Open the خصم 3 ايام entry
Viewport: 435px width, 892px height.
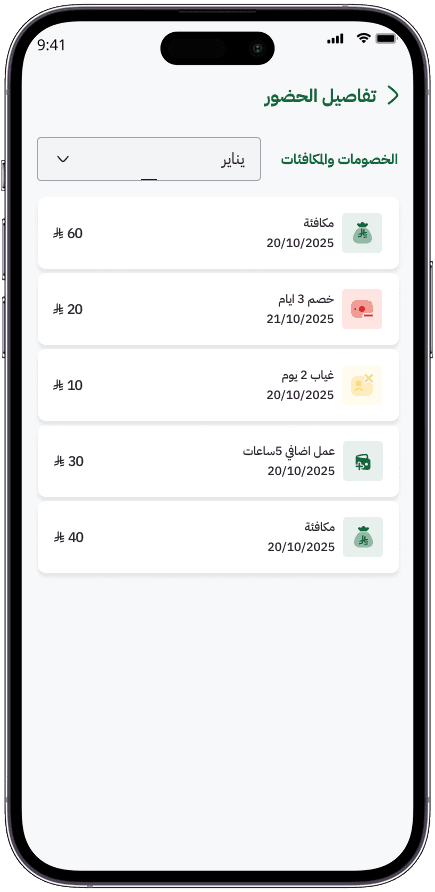pos(218,309)
